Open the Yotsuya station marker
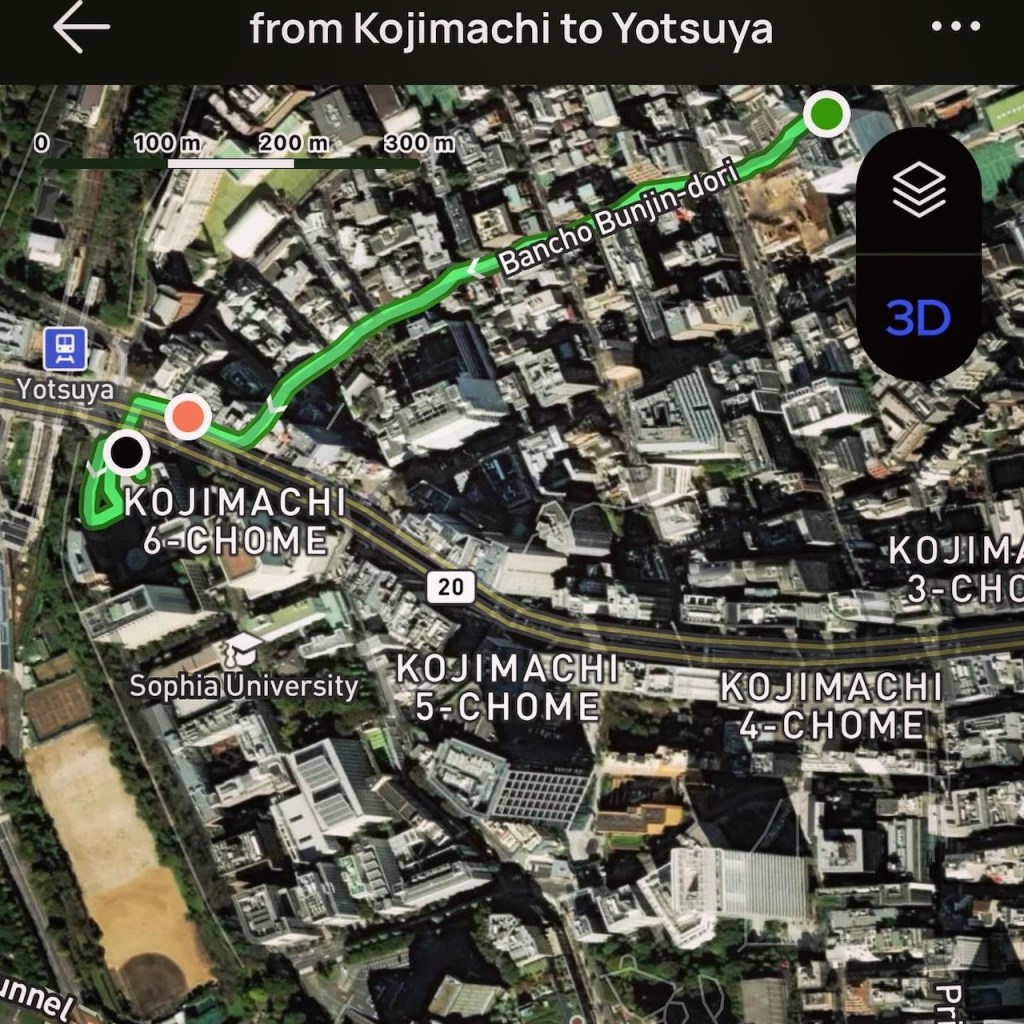The height and width of the screenshot is (1024, 1024). (x=66, y=349)
